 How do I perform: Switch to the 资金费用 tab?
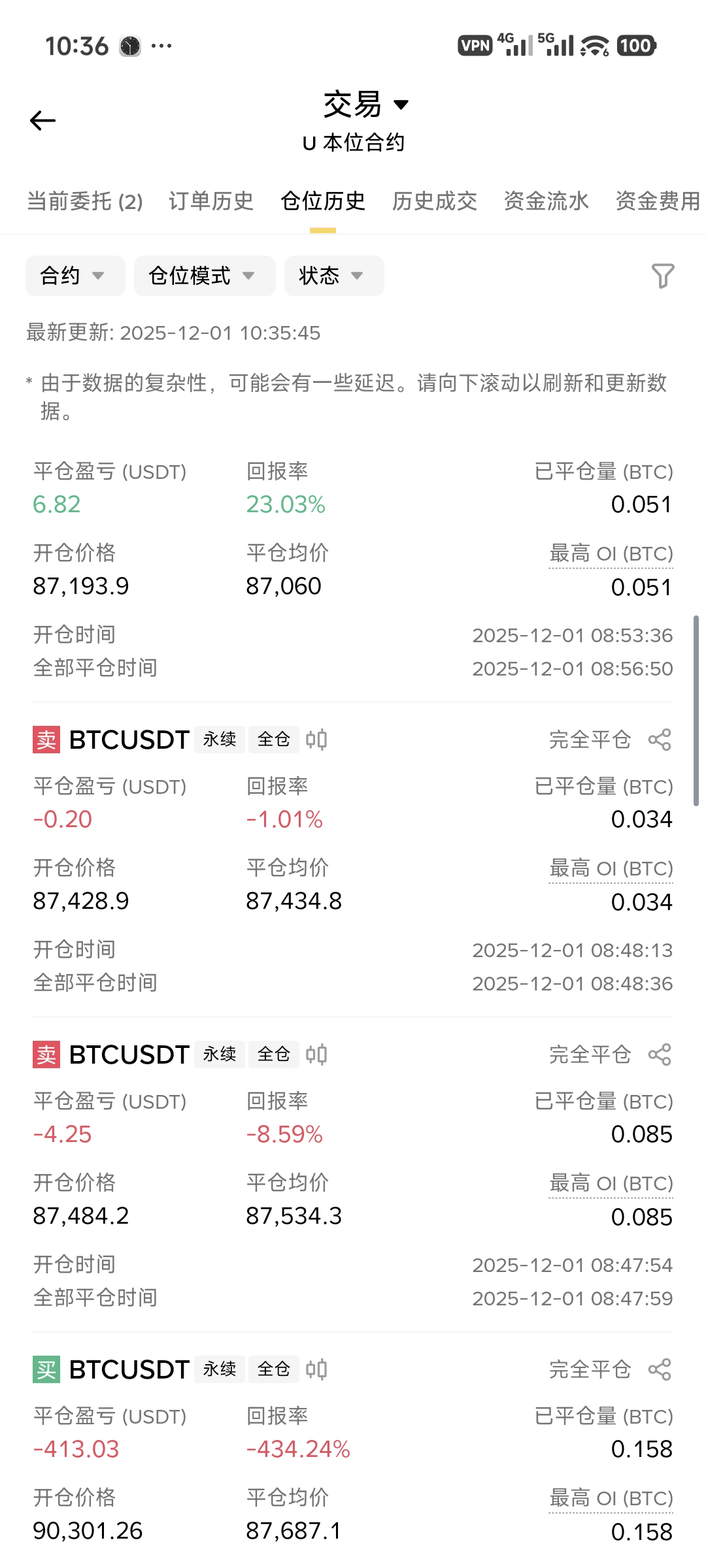[657, 201]
